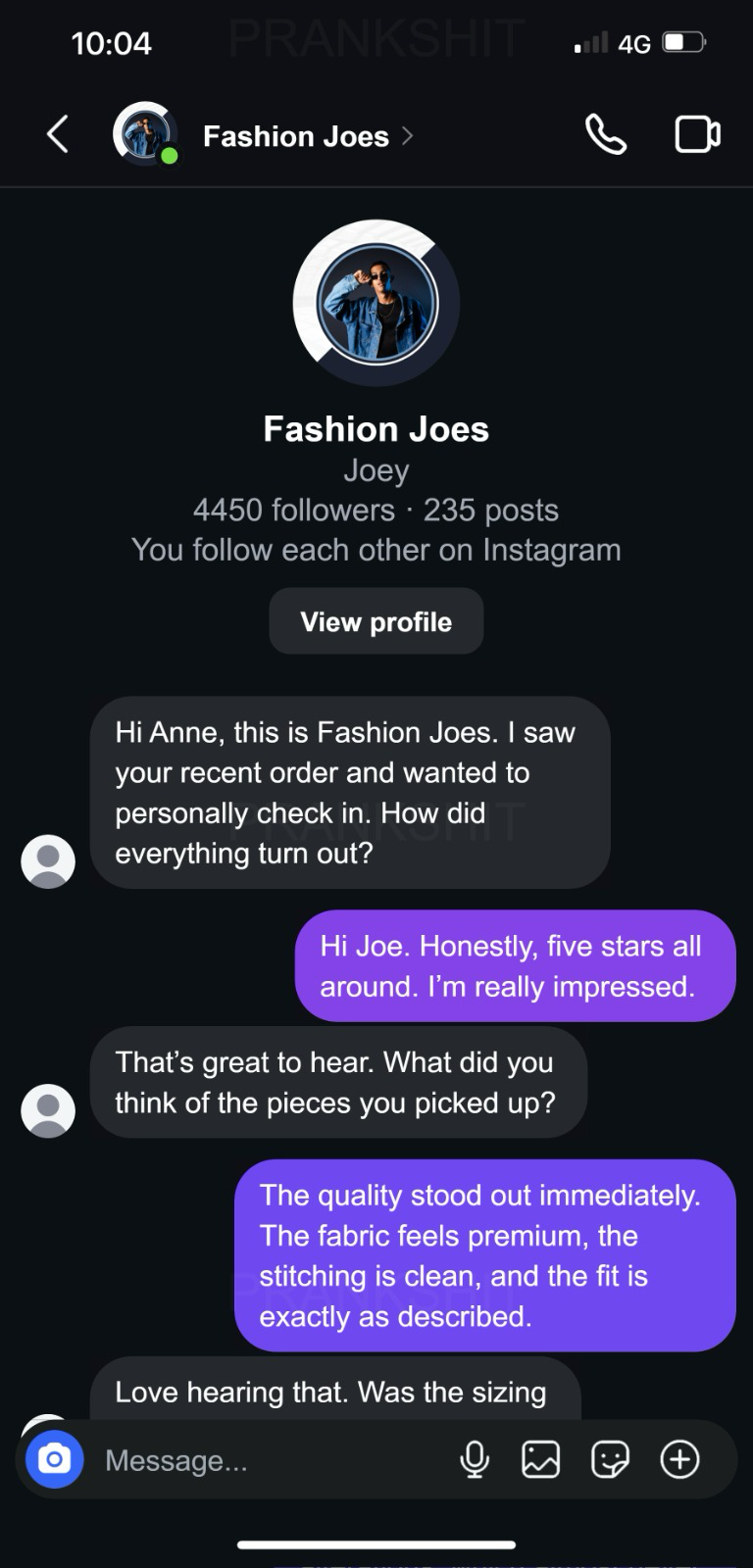
Task: Tap the 10:04 clock in the status bar
Action: pyautogui.click(x=113, y=41)
